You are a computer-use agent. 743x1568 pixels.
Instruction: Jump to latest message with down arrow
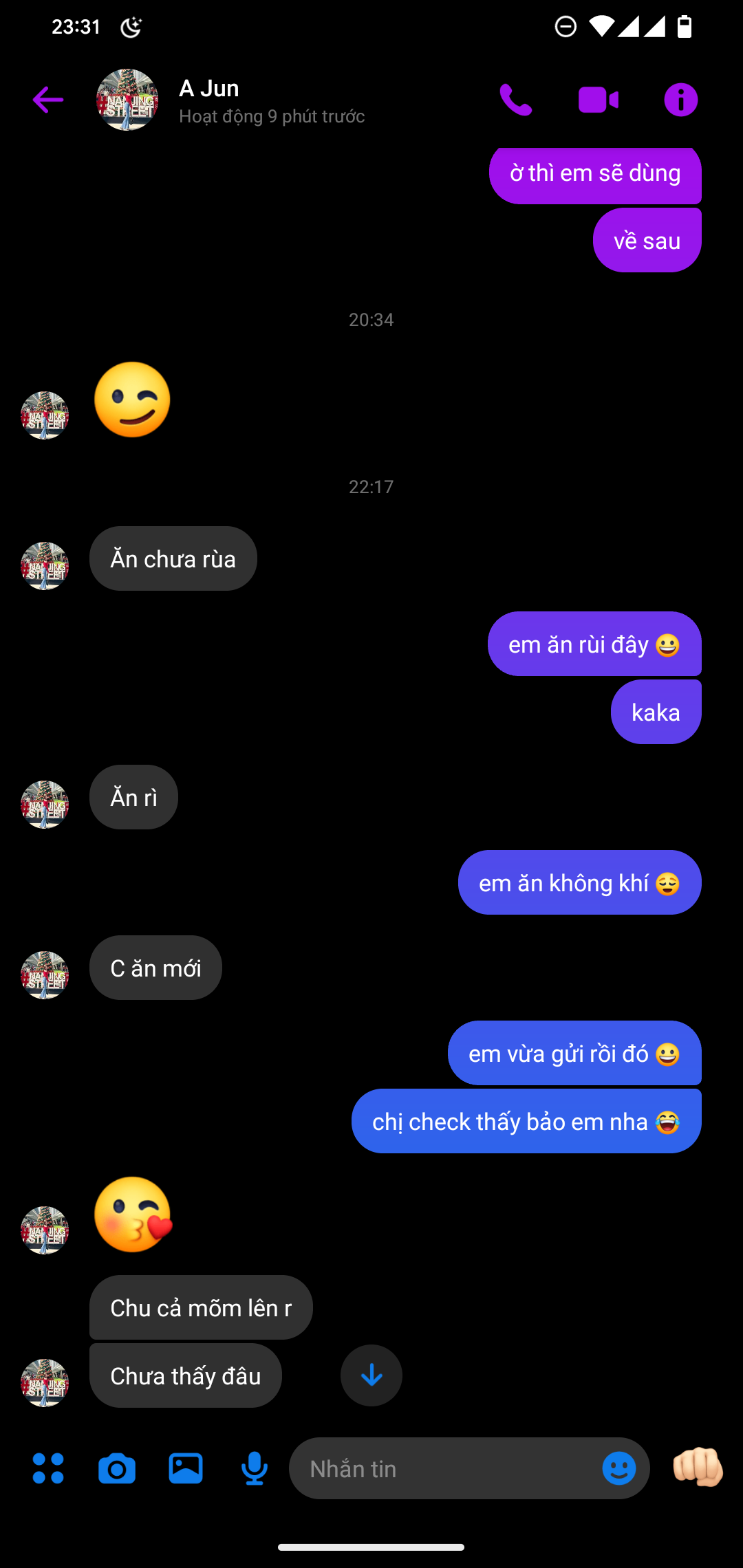pyautogui.click(x=371, y=1375)
